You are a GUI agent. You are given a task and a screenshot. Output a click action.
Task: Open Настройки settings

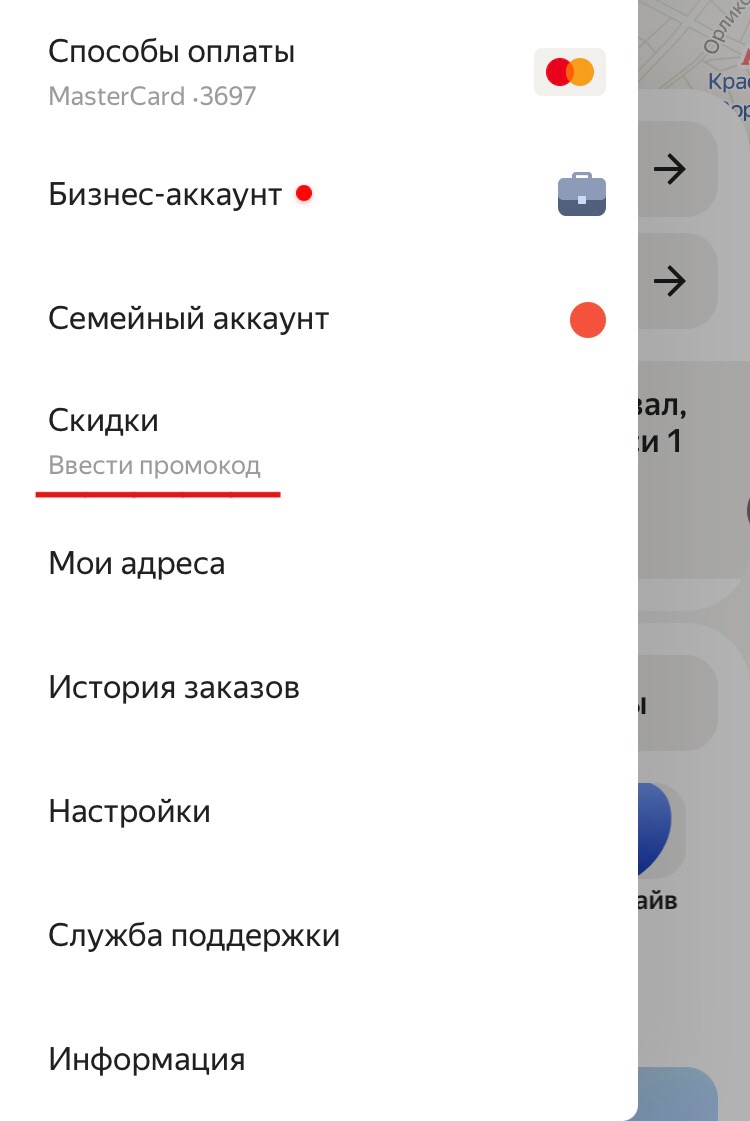tap(130, 811)
